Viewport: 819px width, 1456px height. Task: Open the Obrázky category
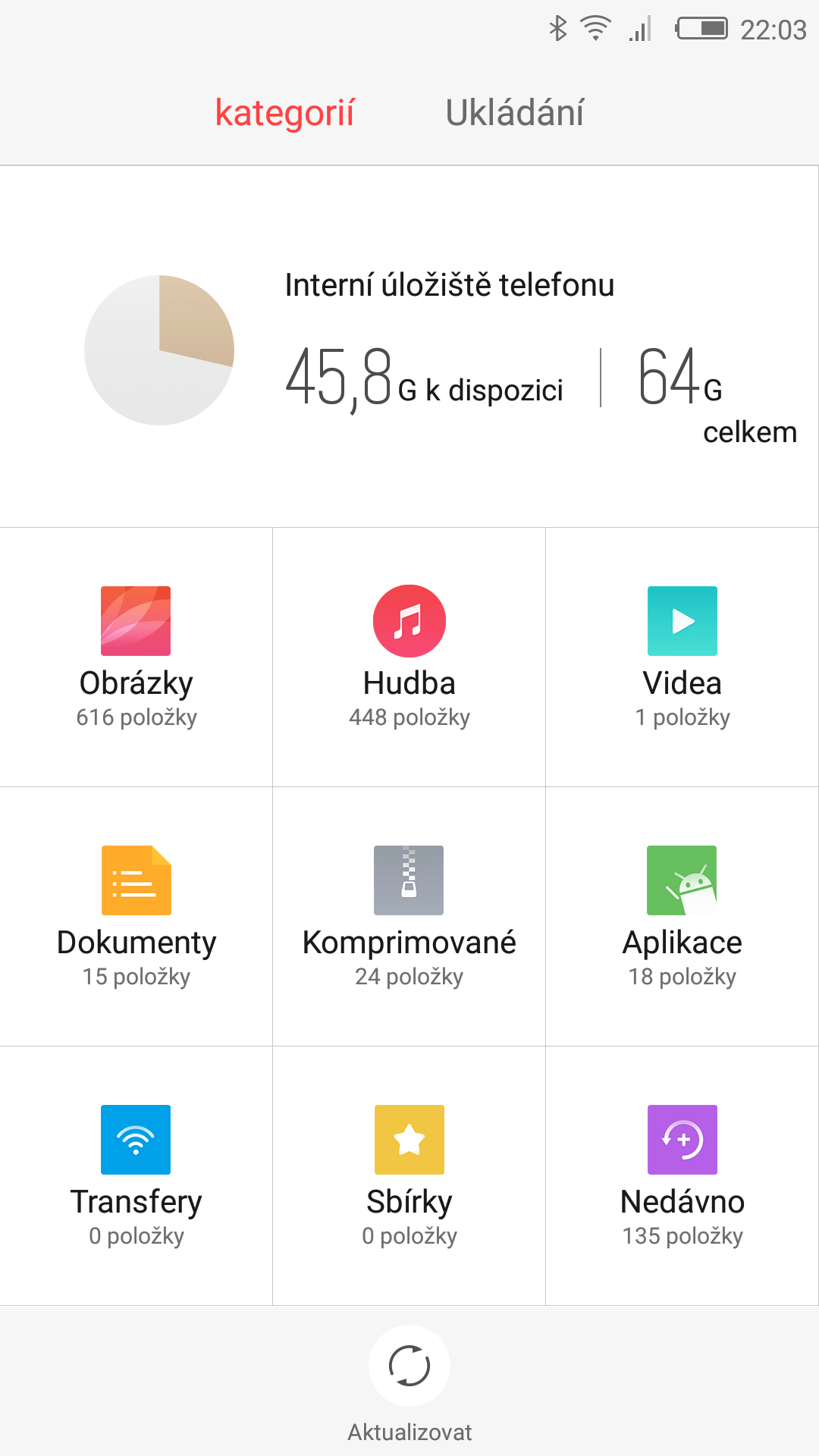coord(136,657)
